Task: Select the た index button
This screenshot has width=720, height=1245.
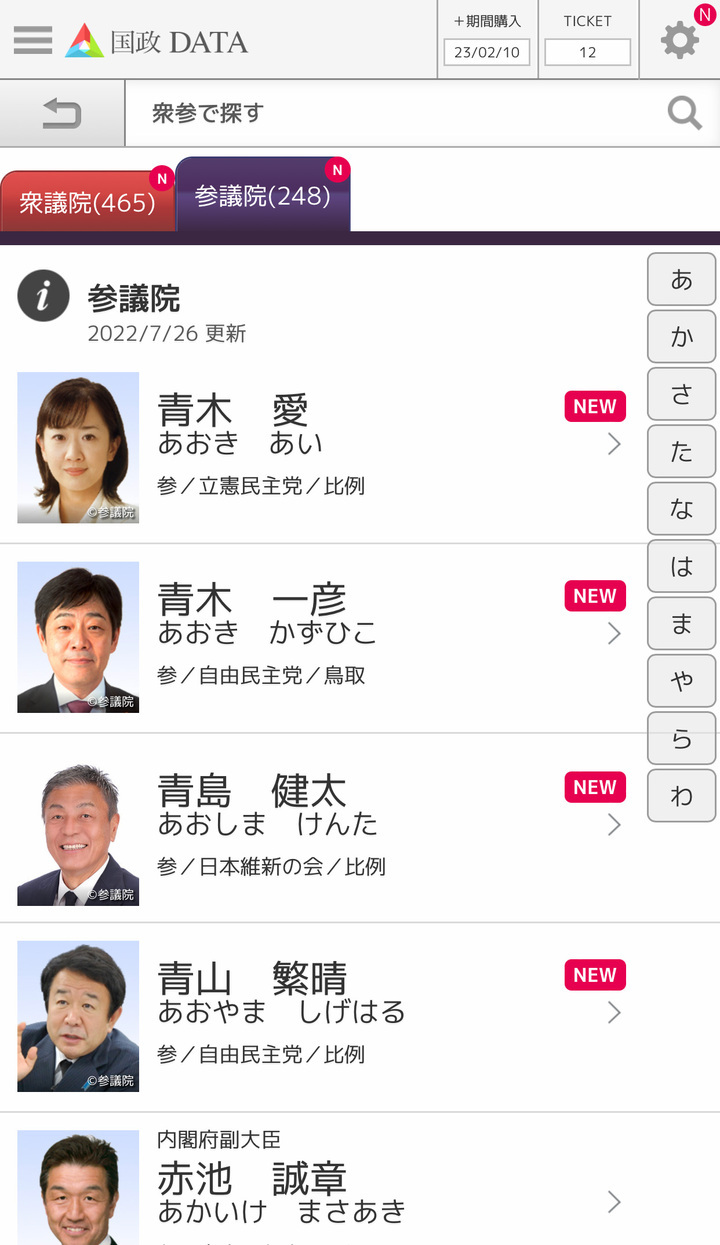Action: pyautogui.click(x=682, y=451)
